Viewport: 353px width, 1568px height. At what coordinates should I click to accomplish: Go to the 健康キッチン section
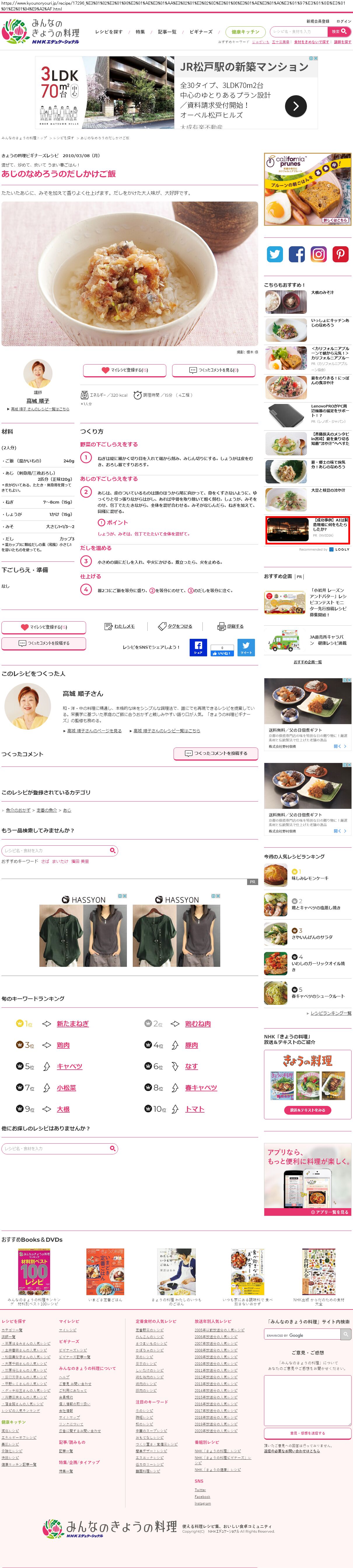[x=245, y=32]
